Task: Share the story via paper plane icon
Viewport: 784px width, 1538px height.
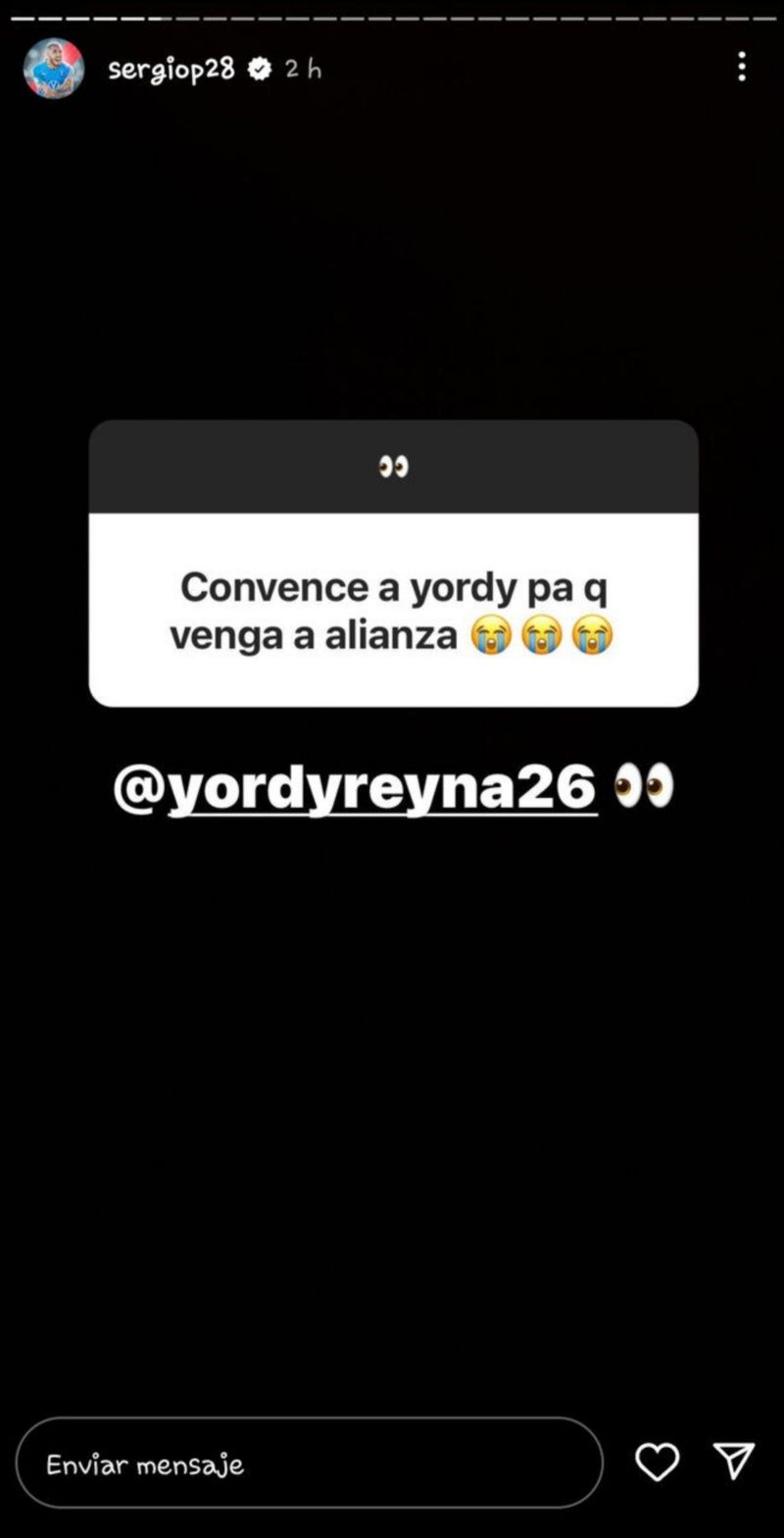Action: (x=734, y=1461)
